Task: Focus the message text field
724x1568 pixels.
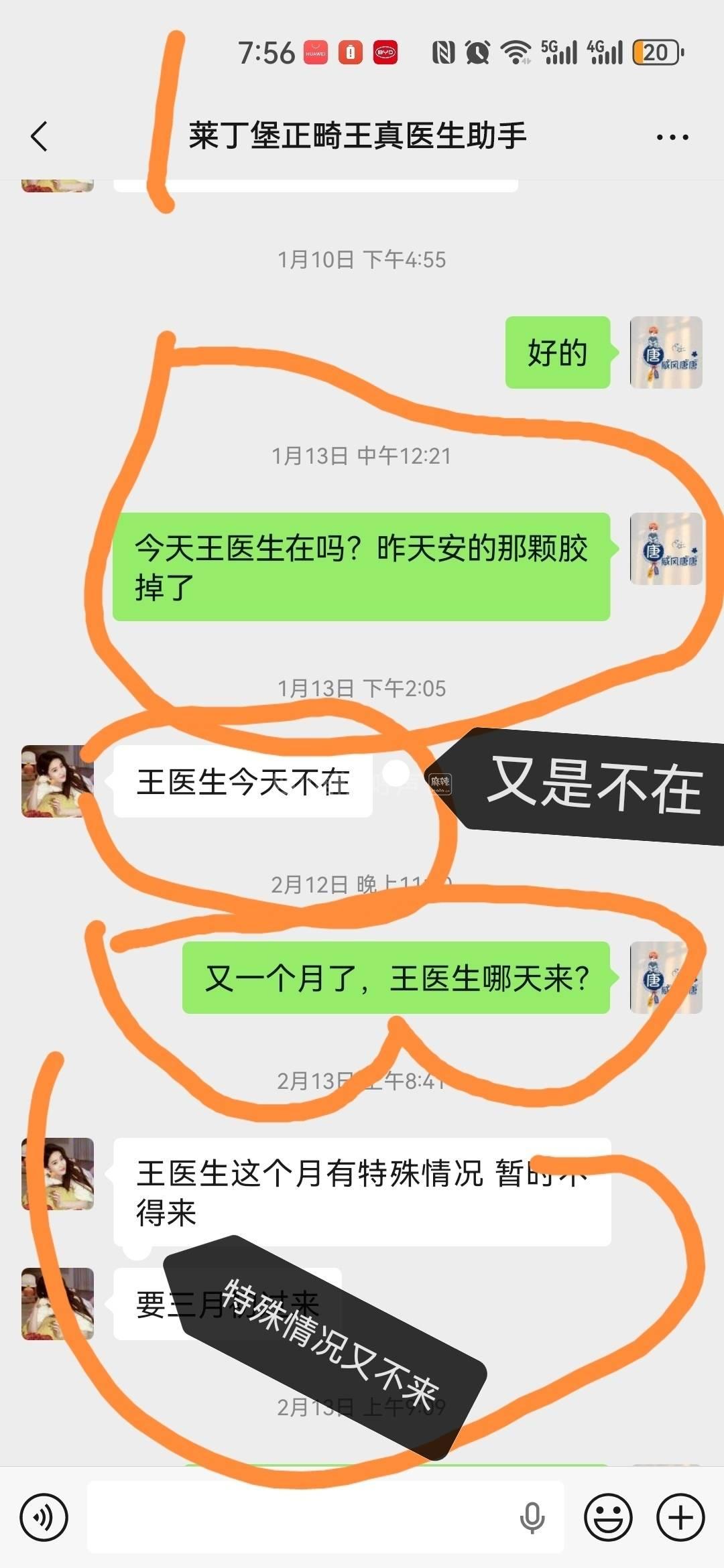Action: tap(302, 1518)
